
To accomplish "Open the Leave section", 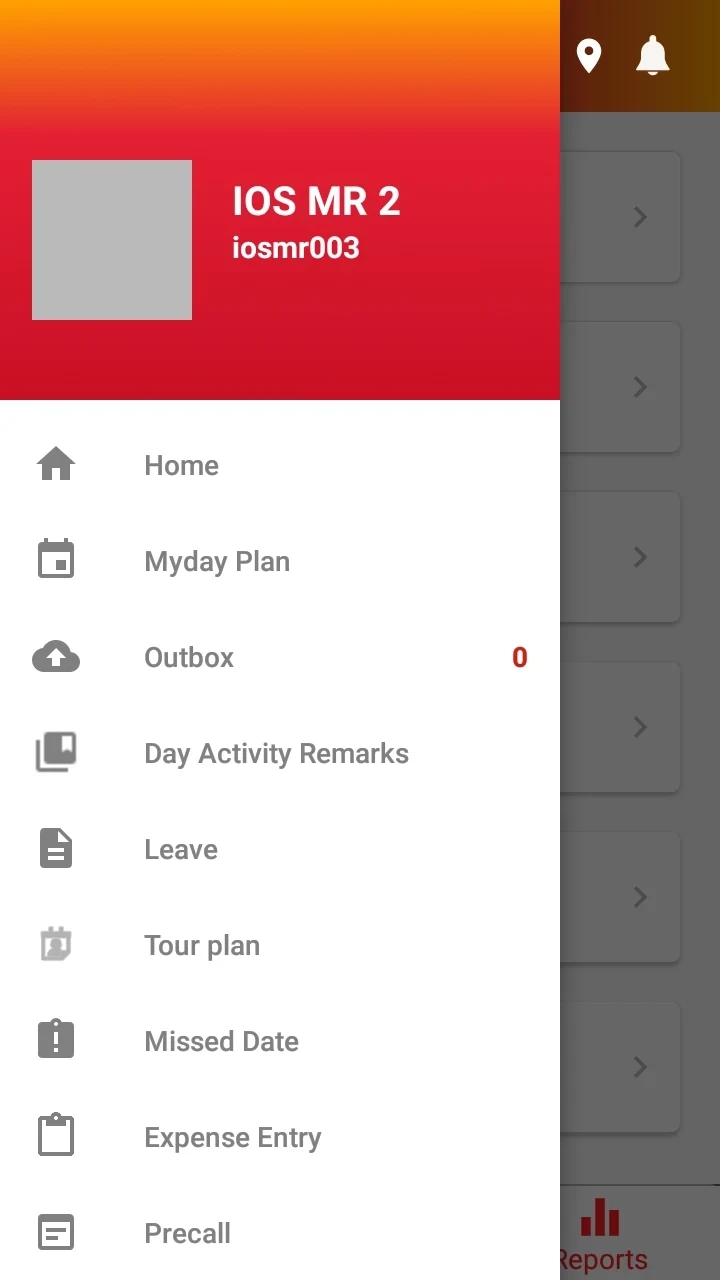I will coord(181,849).
